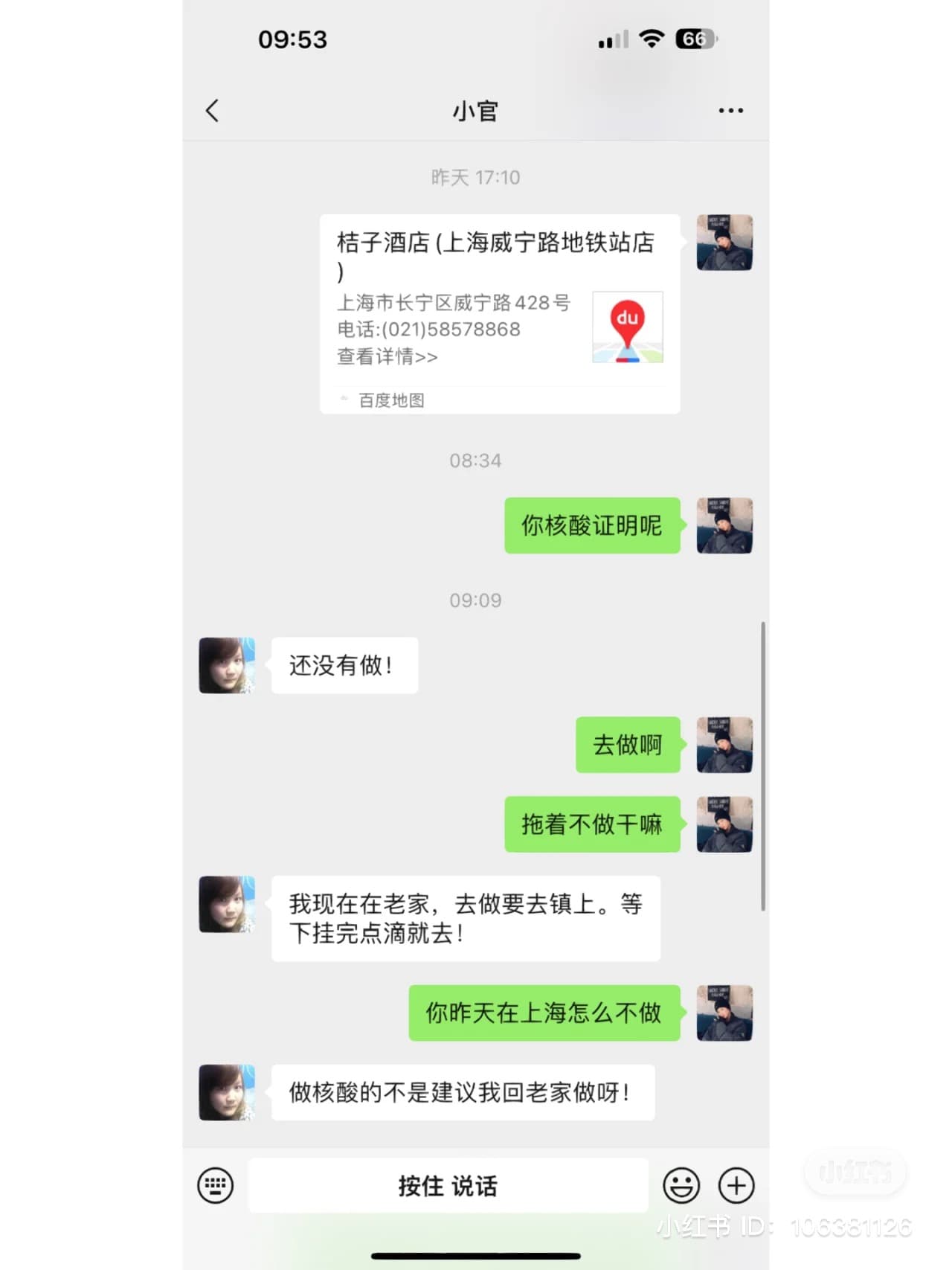View contact avatar beside 还没有做！
952x1270 pixels.
click(x=227, y=665)
